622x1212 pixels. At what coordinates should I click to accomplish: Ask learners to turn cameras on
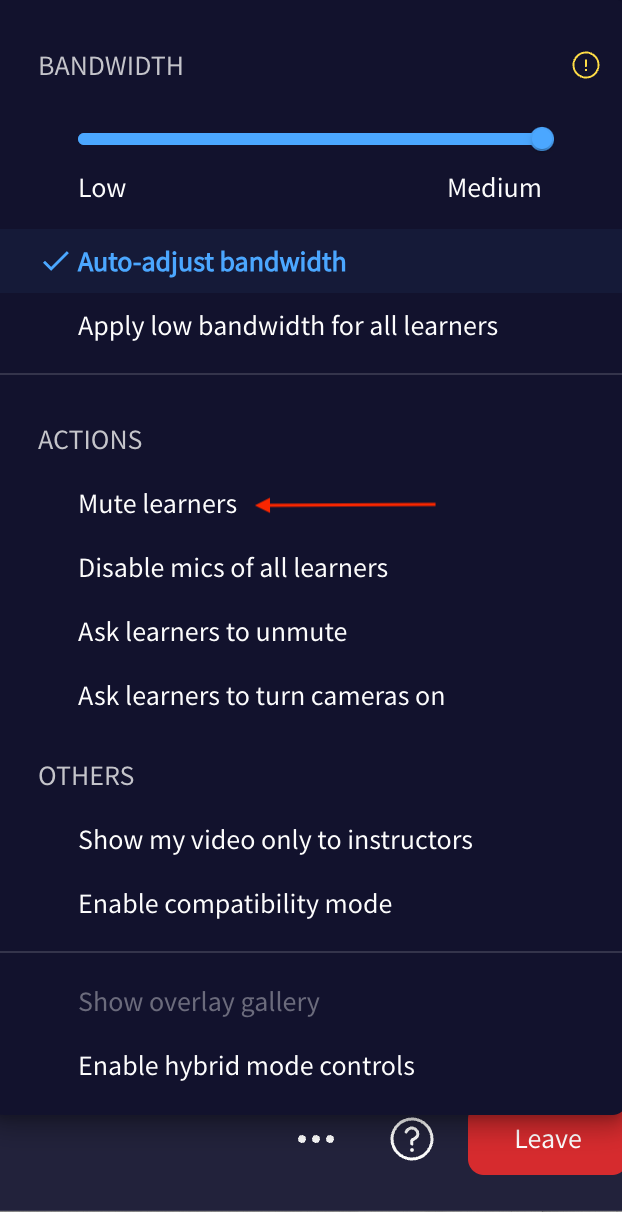click(x=261, y=696)
